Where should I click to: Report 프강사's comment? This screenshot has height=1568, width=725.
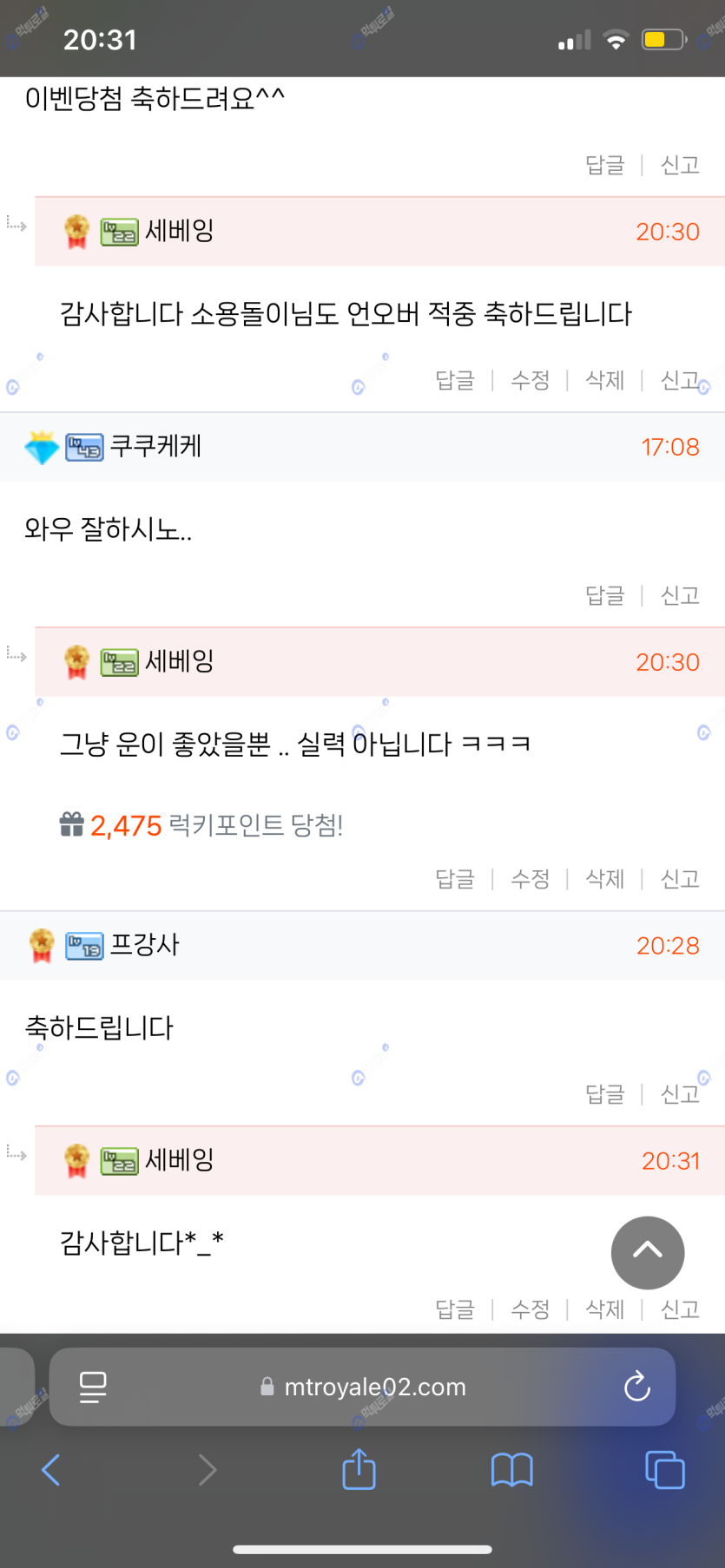coord(679,1094)
